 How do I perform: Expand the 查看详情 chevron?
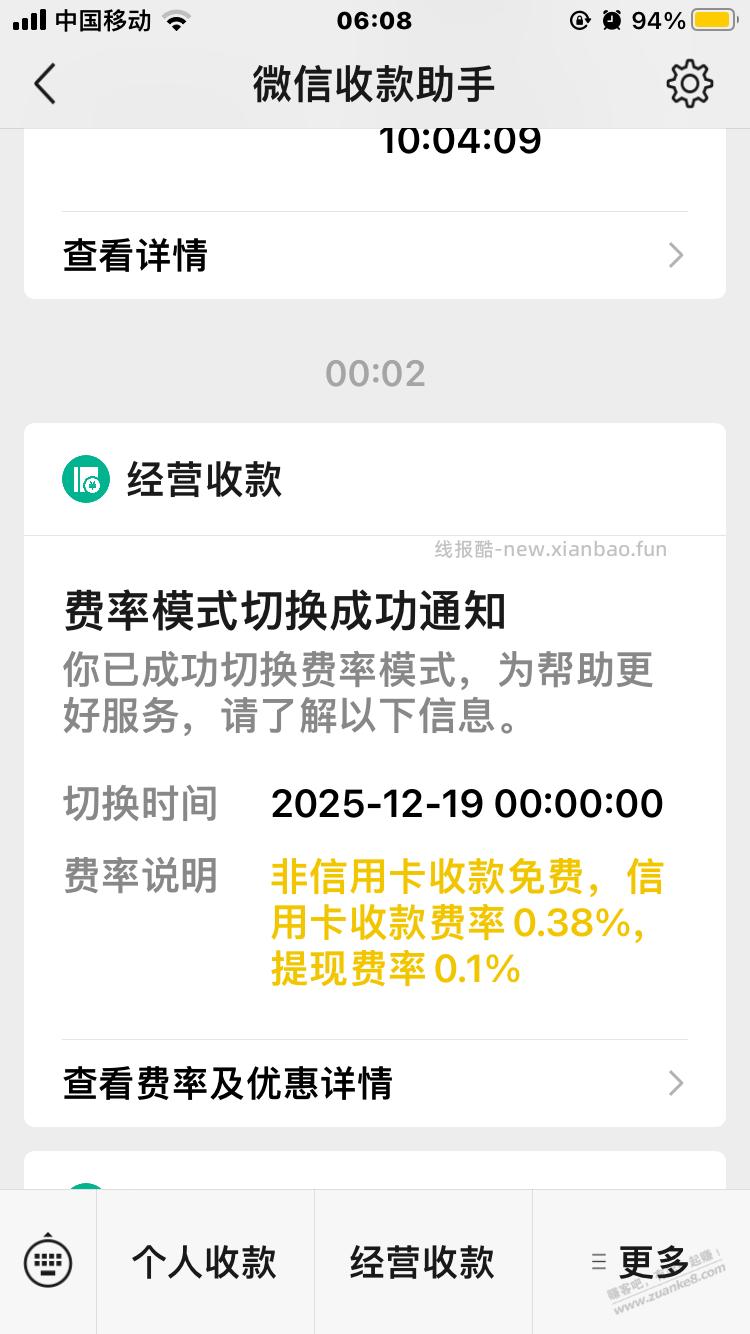point(675,255)
